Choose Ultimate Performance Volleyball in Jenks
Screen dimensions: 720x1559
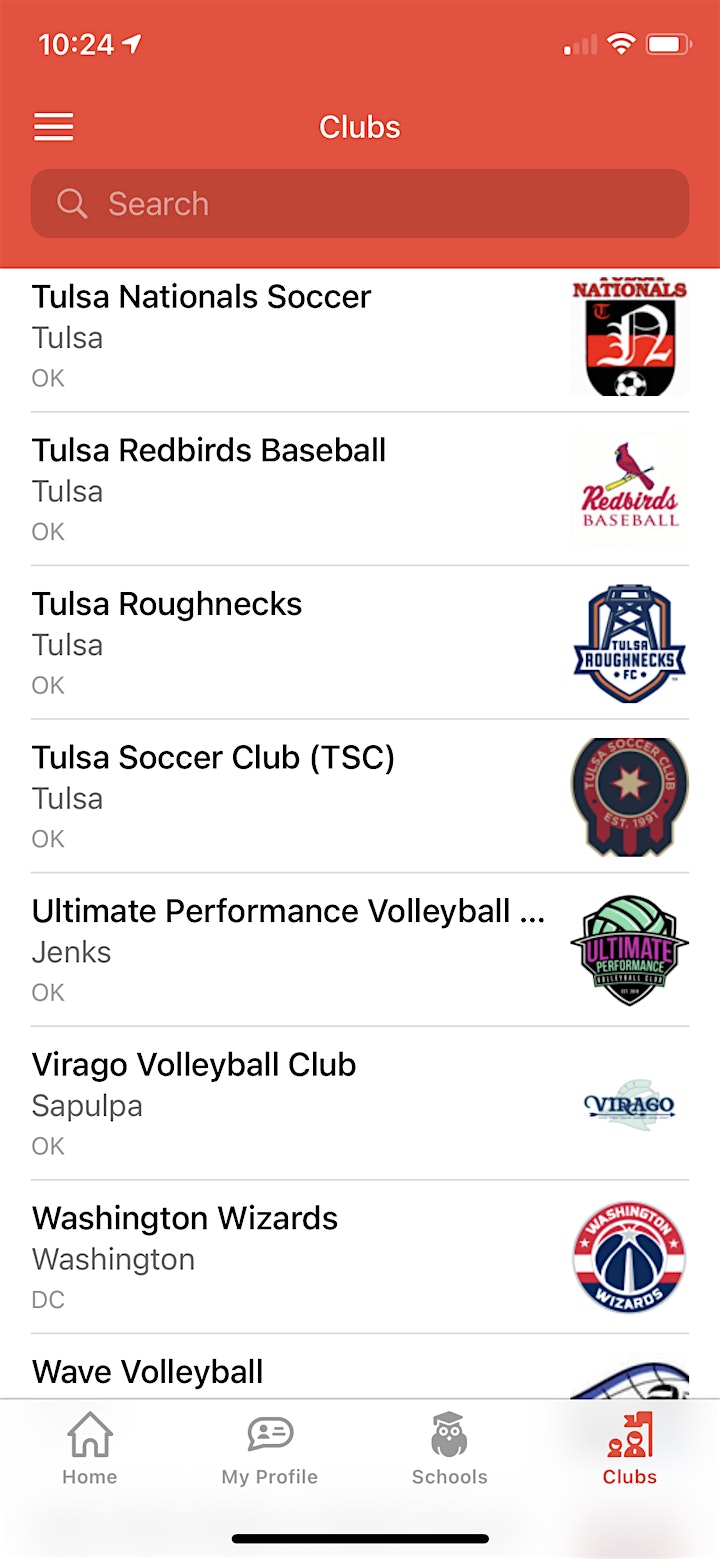tap(360, 950)
